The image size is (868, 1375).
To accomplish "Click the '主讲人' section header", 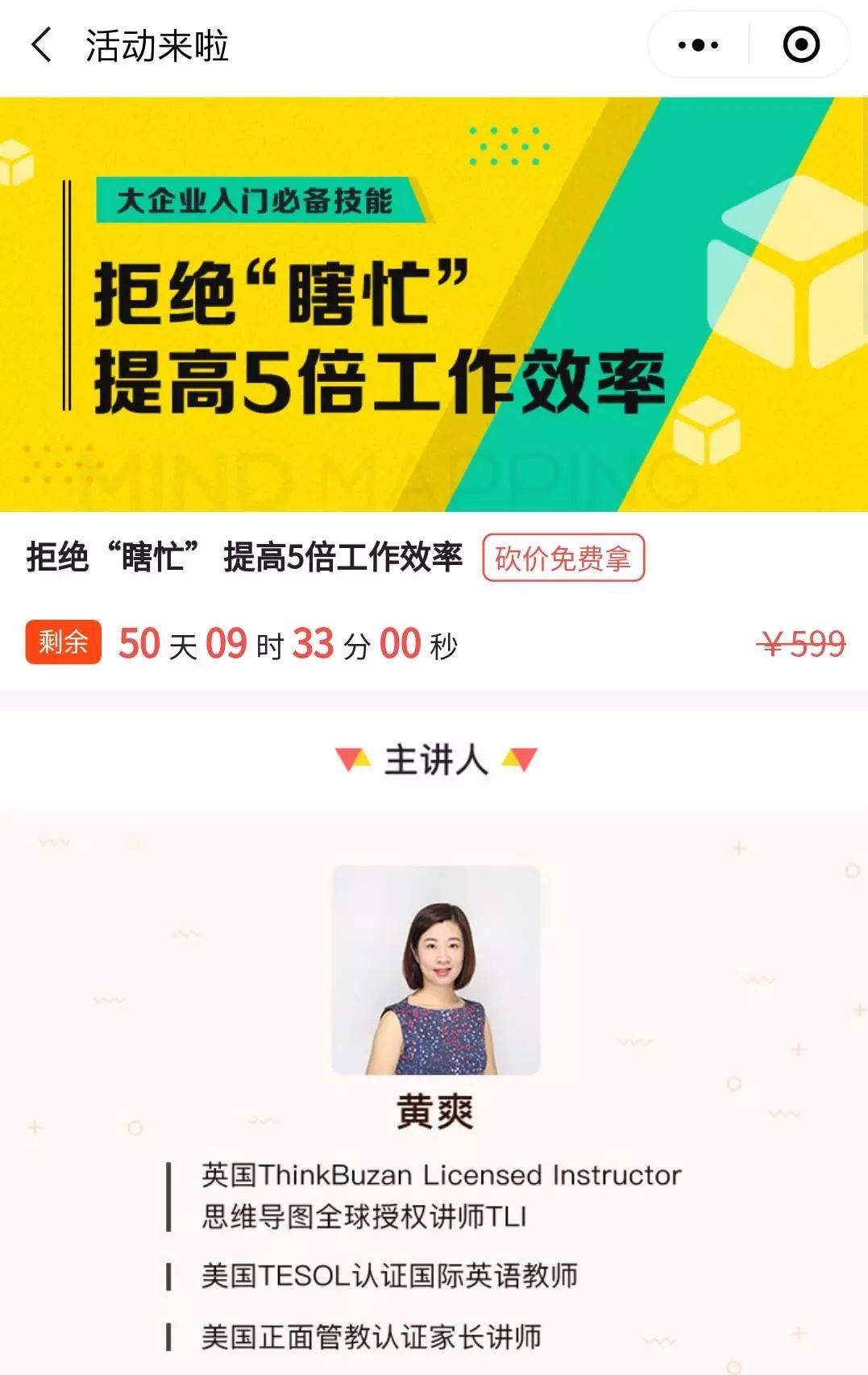I will [434, 758].
